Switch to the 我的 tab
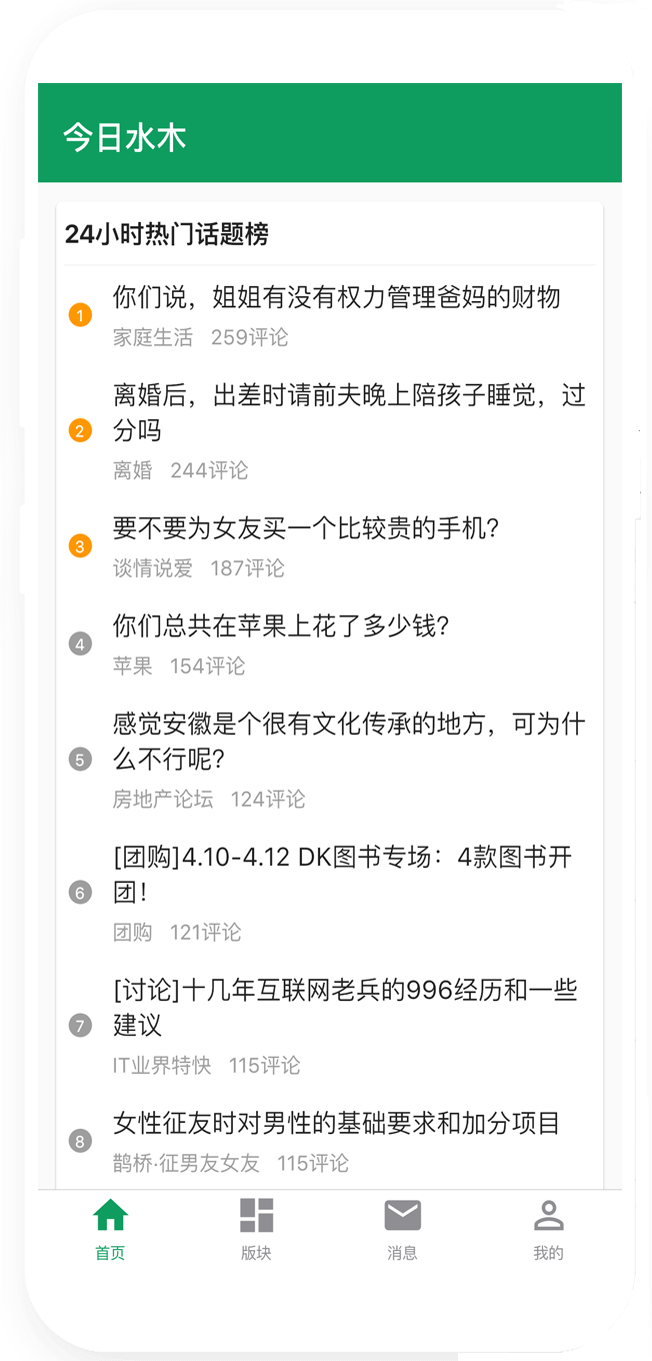The height and width of the screenshot is (1361, 652). tap(548, 1230)
